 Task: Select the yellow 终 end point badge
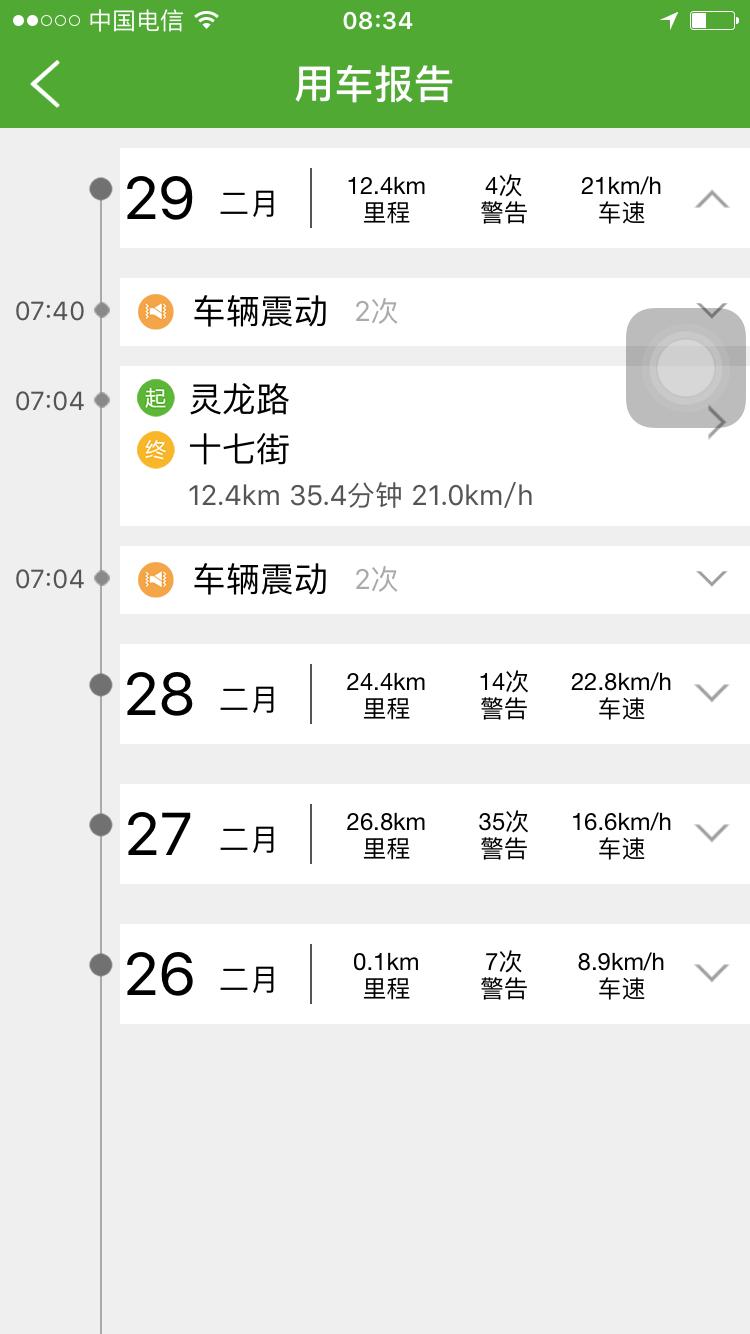155,449
